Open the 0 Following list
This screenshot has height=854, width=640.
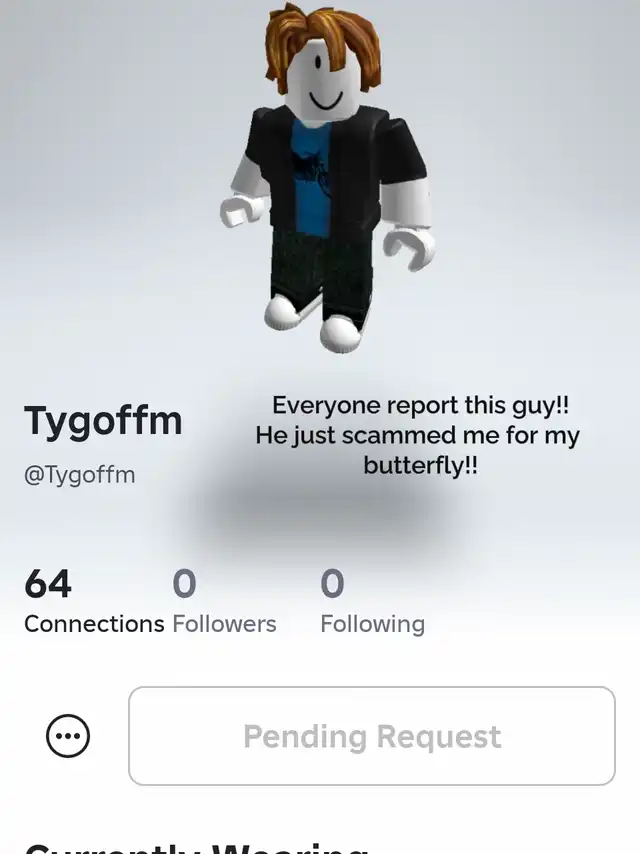click(x=372, y=602)
